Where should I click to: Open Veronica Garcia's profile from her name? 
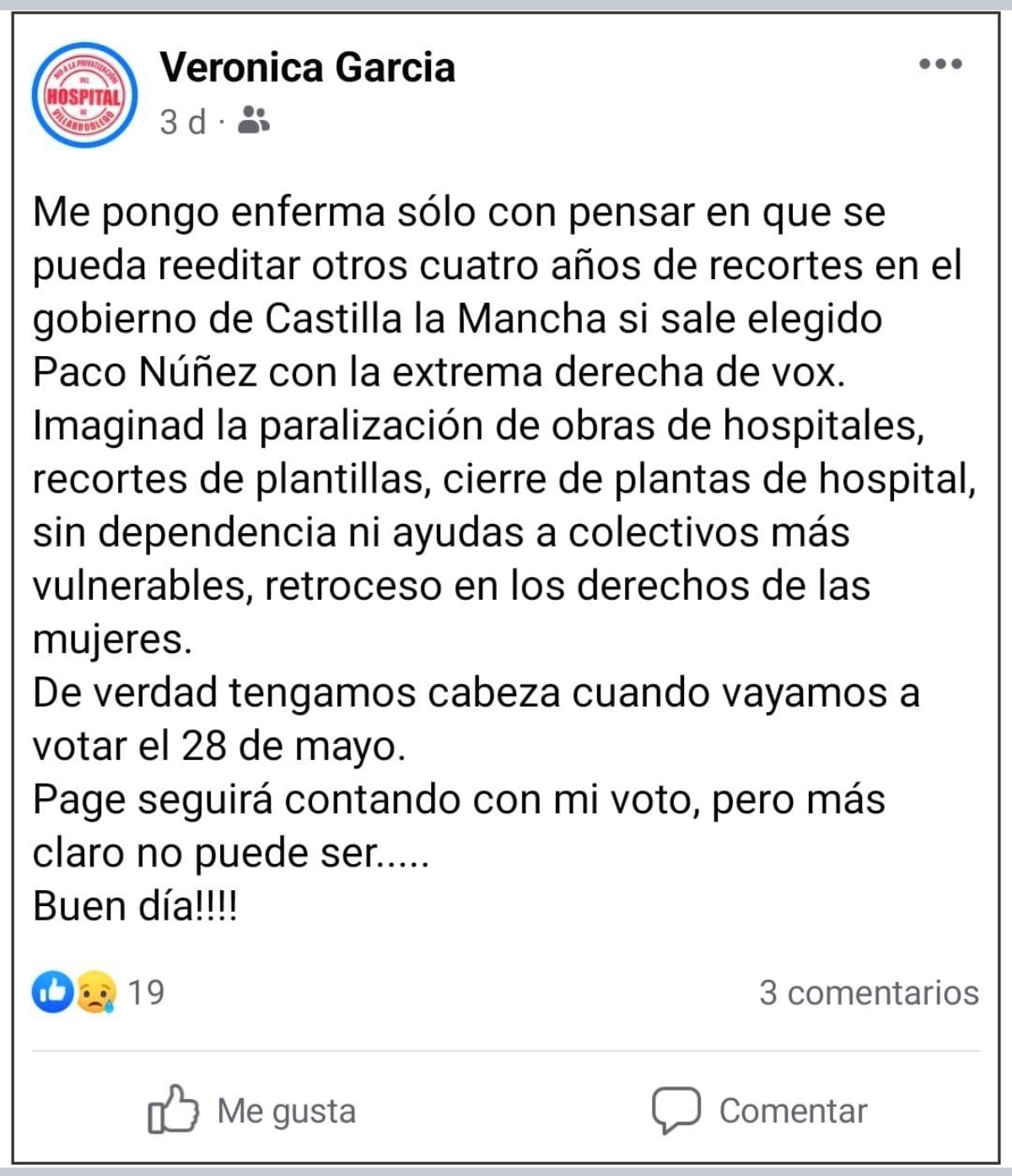[307, 67]
